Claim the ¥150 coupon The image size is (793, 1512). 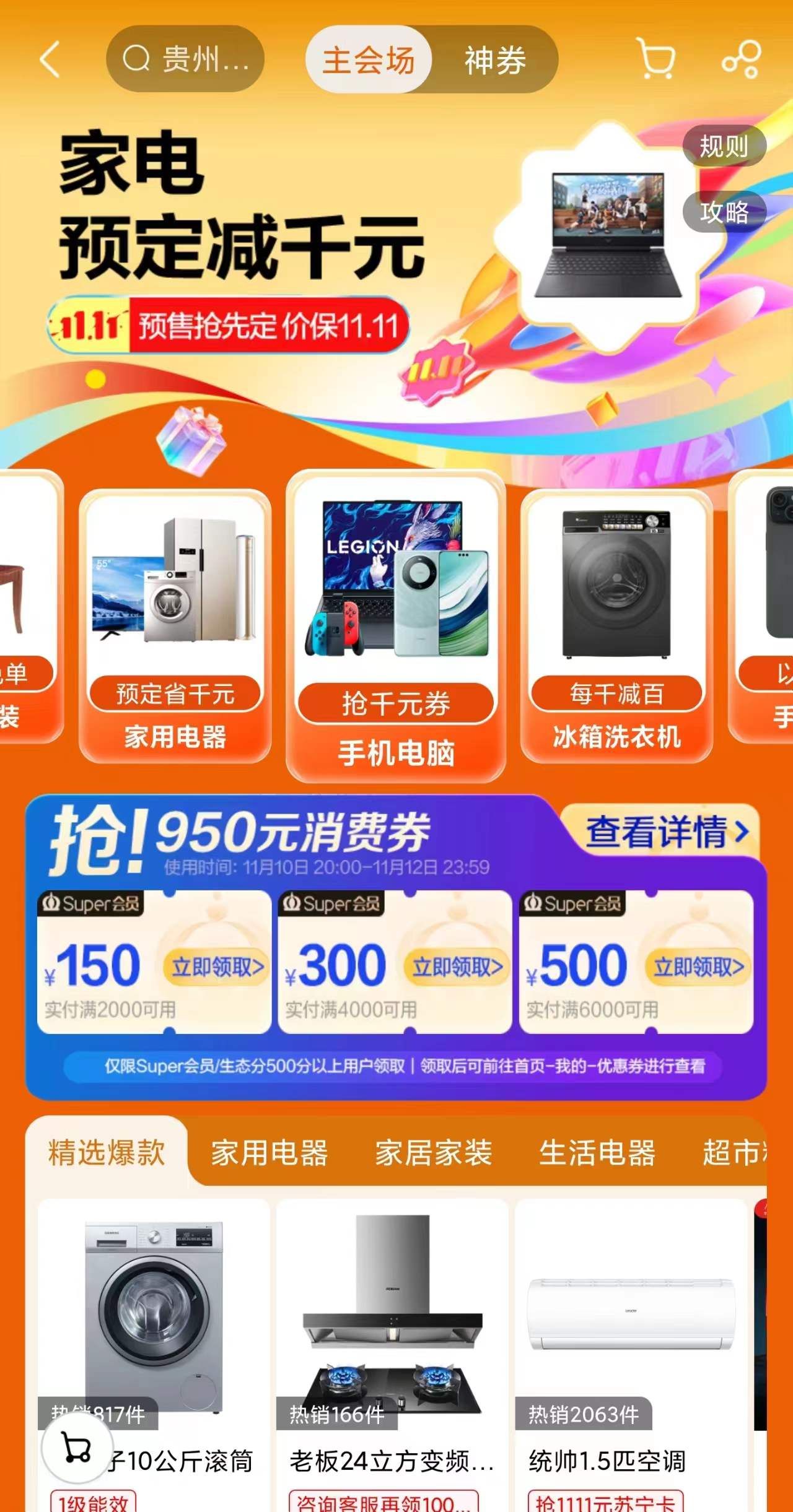(x=217, y=967)
